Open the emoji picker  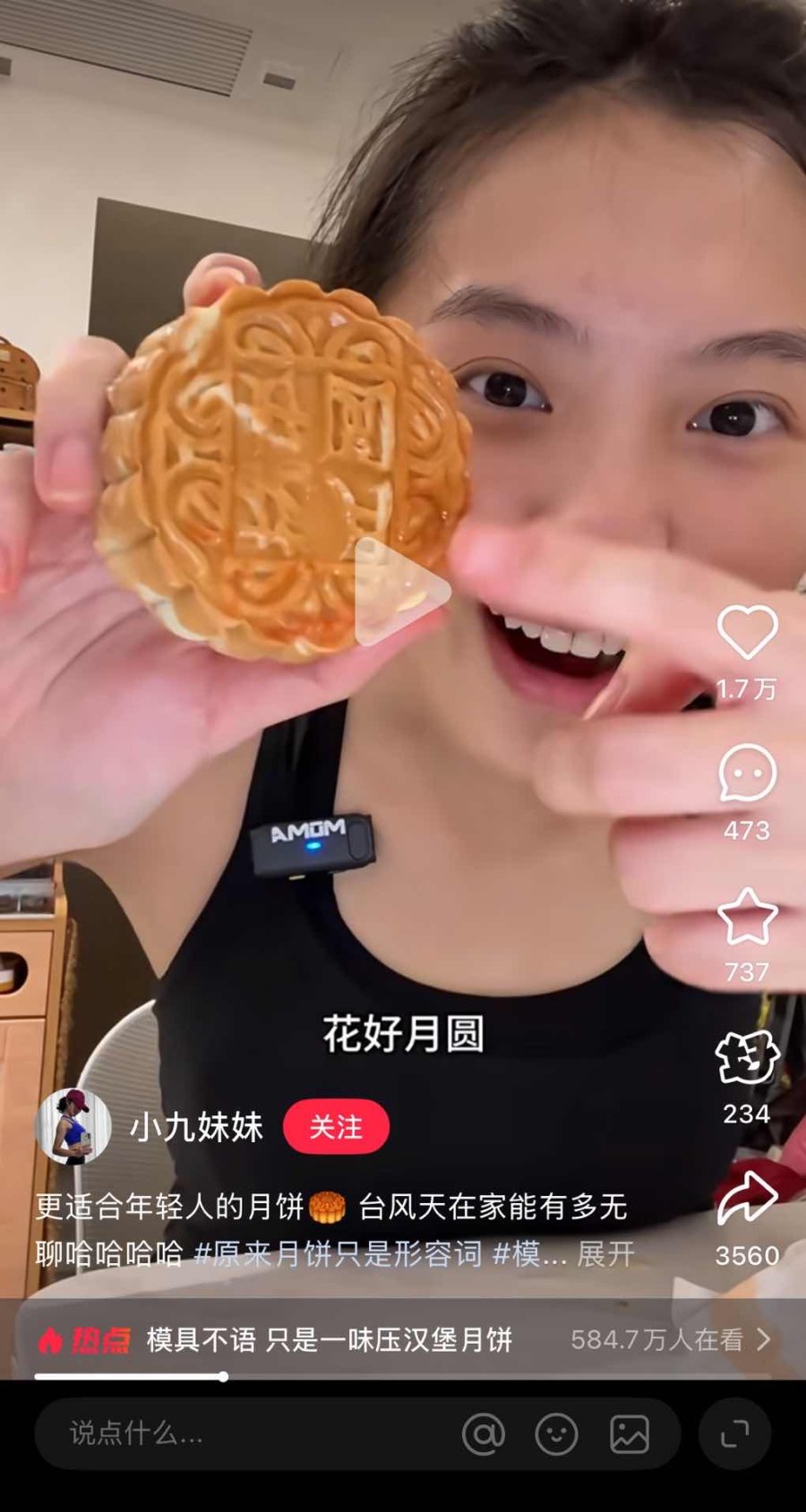tap(556, 1434)
